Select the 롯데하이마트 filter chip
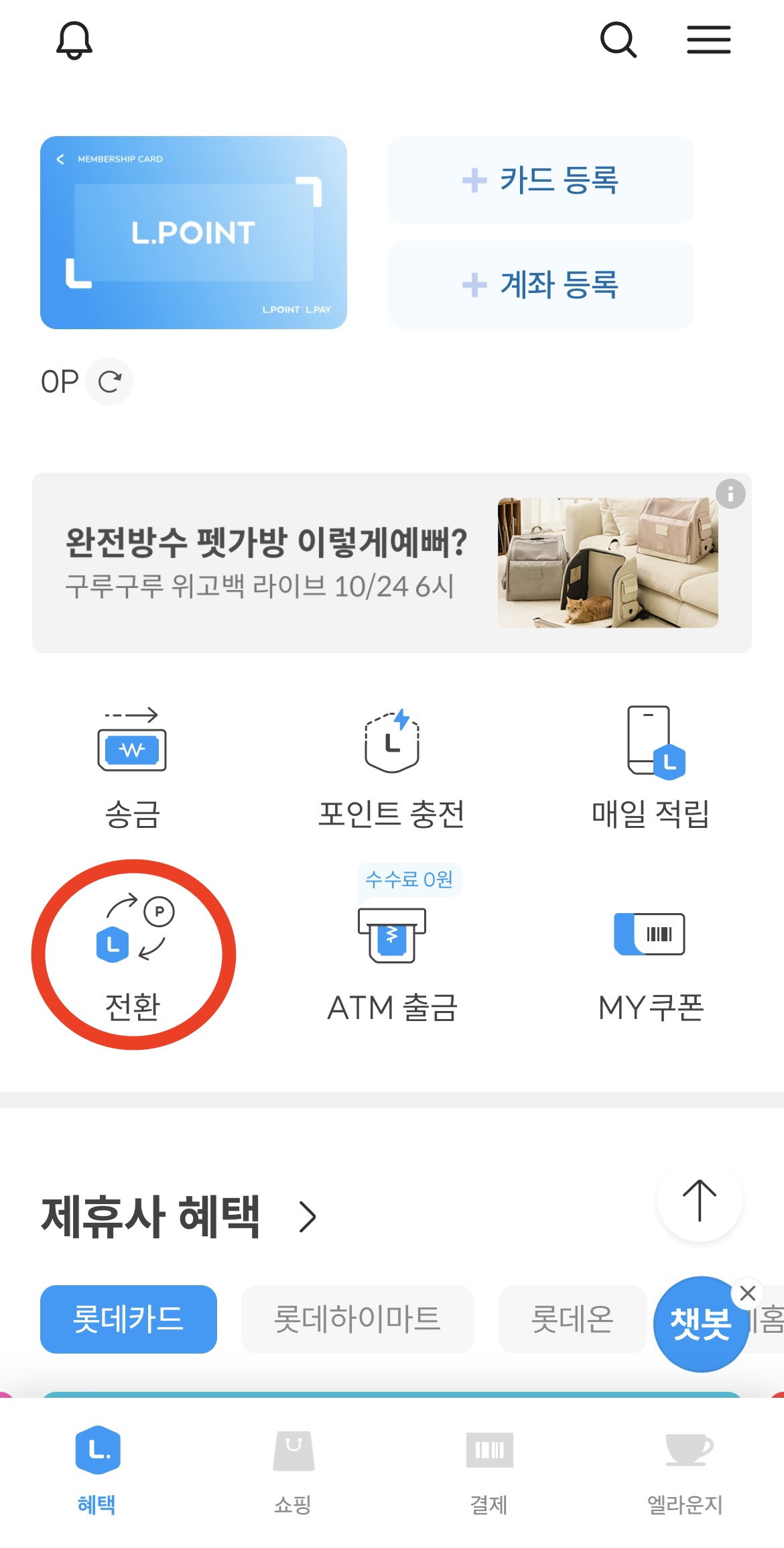The height and width of the screenshot is (1548, 784). click(x=358, y=1319)
